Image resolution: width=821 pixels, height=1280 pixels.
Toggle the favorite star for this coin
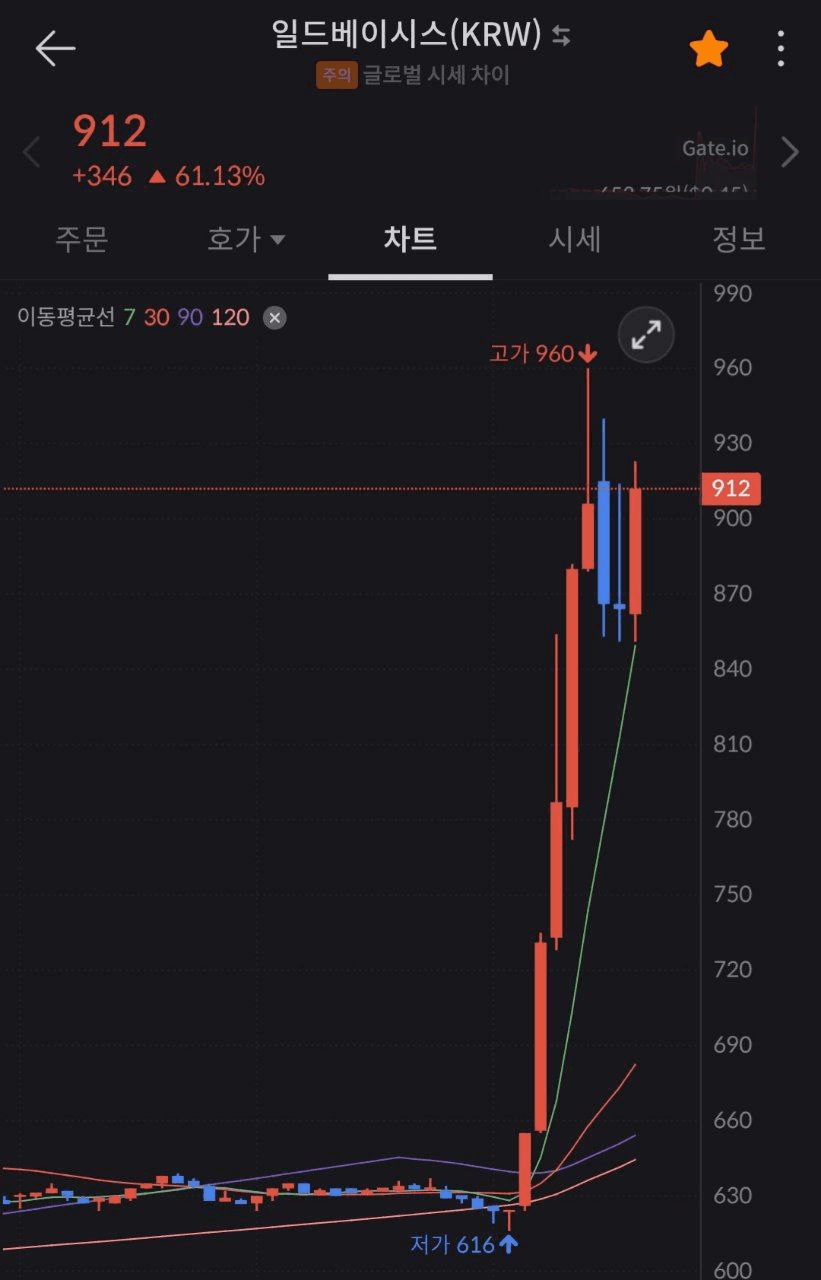click(708, 49)
